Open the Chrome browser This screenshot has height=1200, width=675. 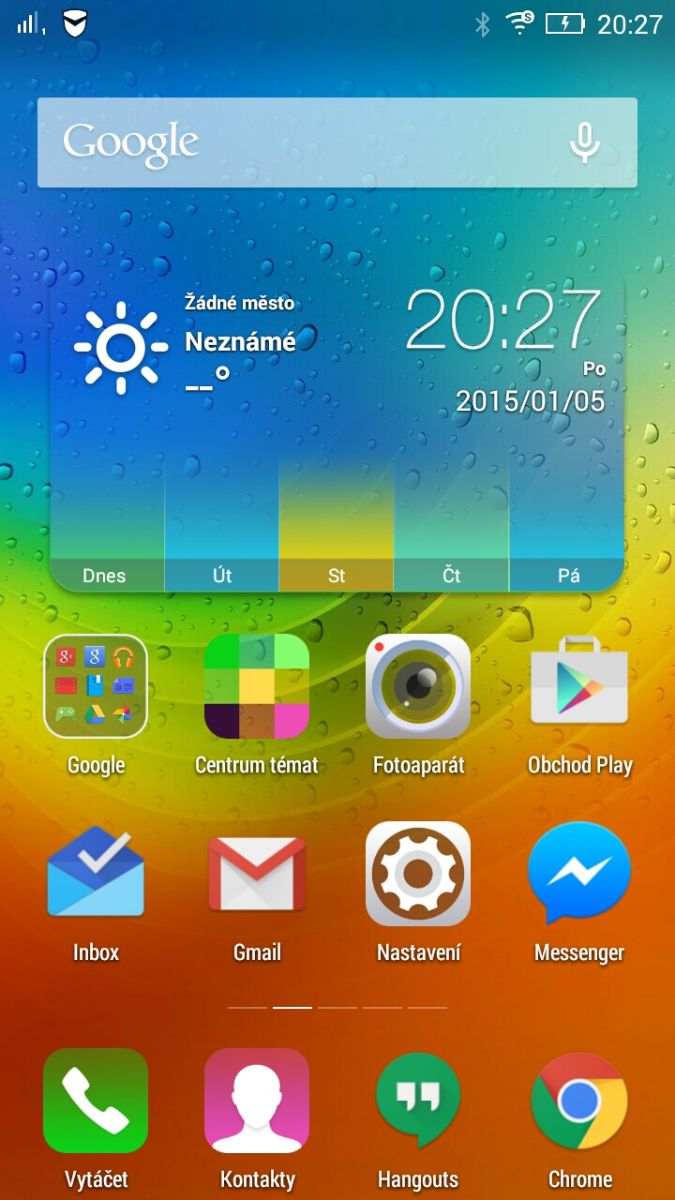point(579,1100)
